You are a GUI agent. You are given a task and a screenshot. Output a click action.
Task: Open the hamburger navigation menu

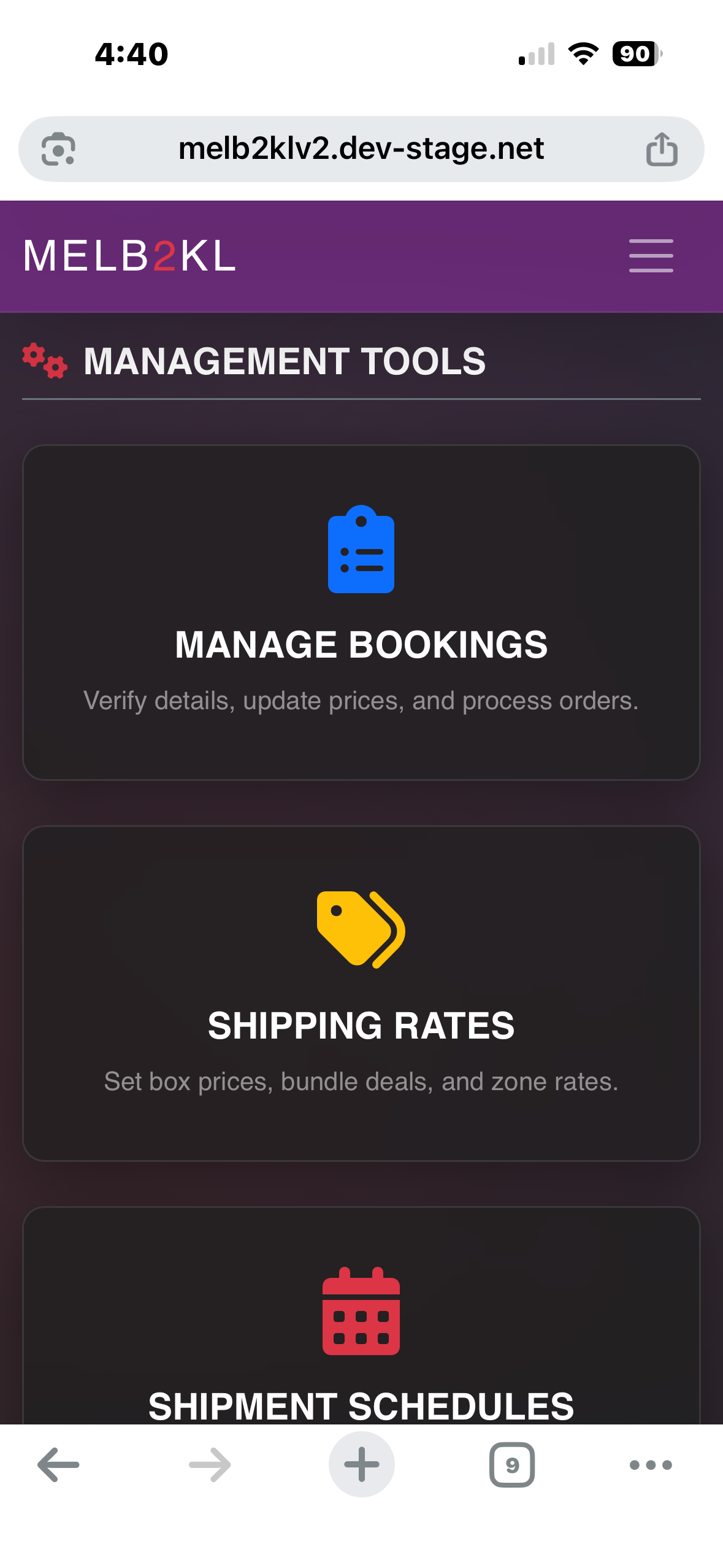651,256
